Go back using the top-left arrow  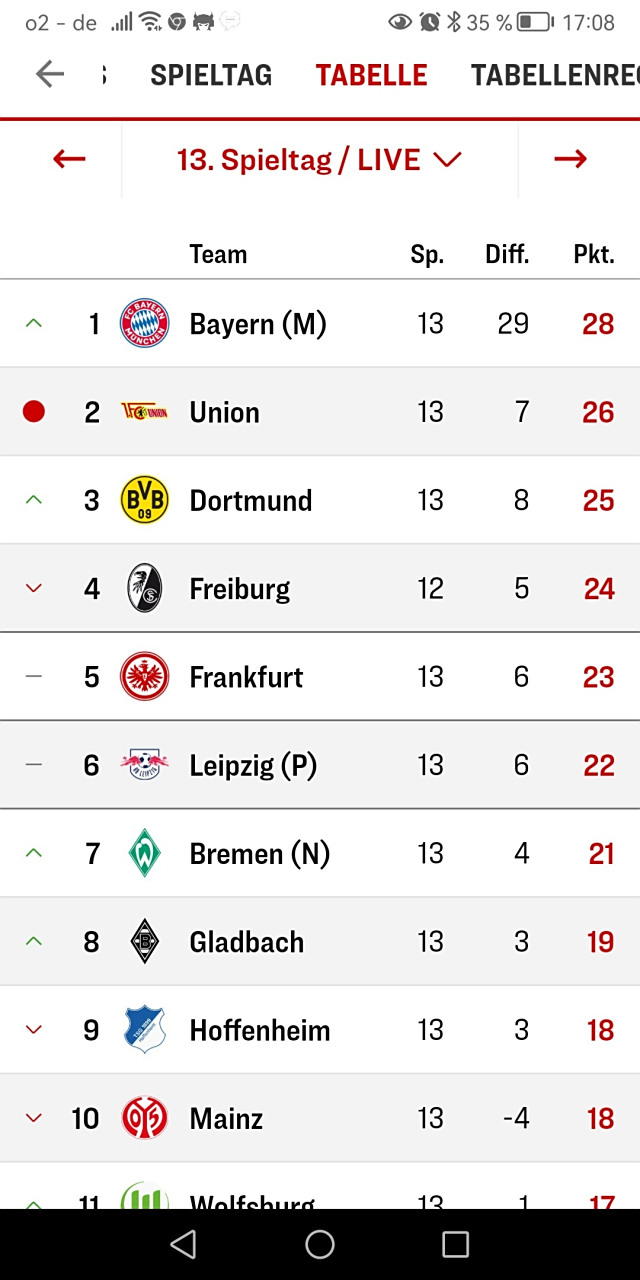click(50, 74)
